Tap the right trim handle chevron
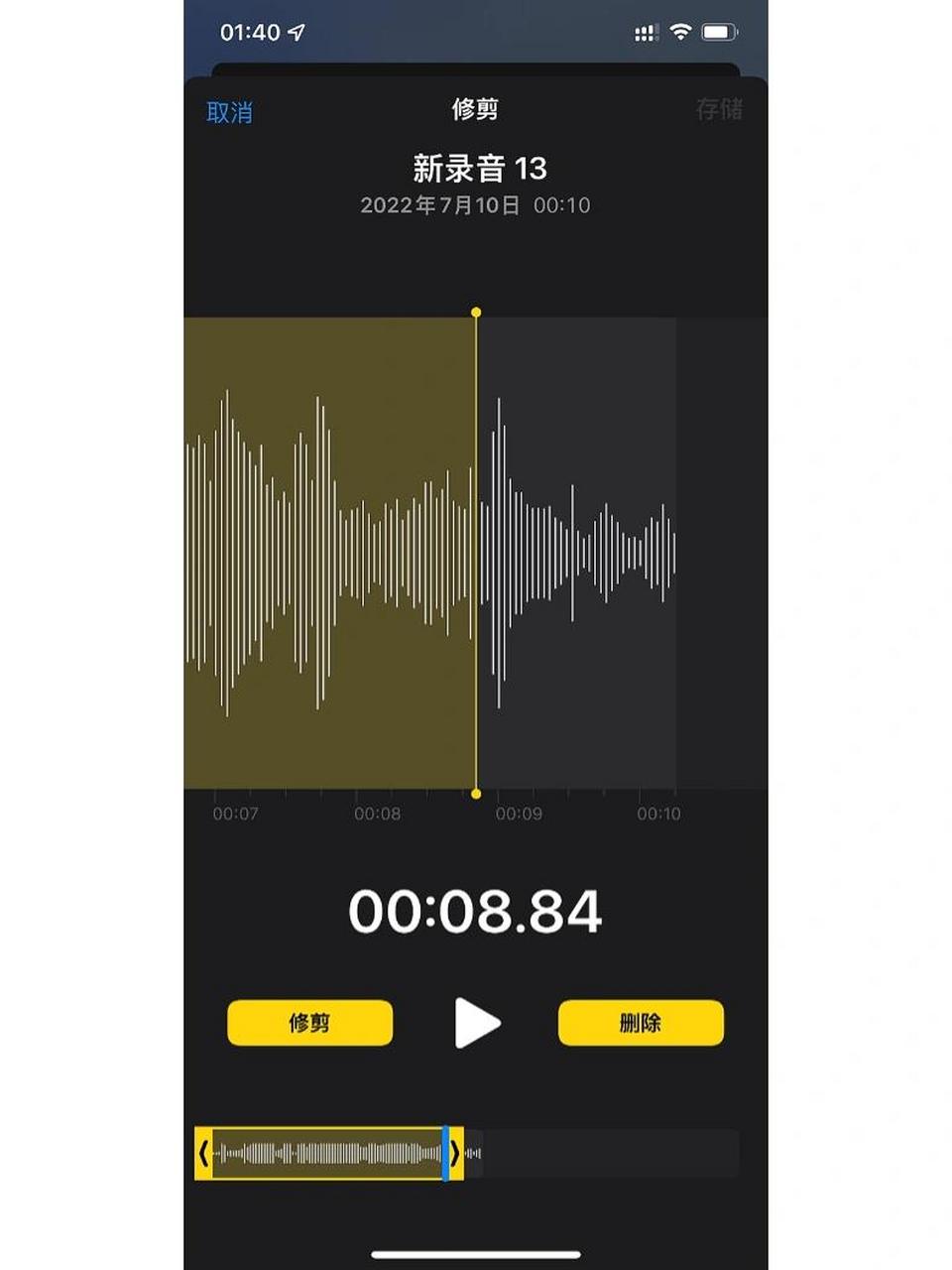 pos(456,1154)
